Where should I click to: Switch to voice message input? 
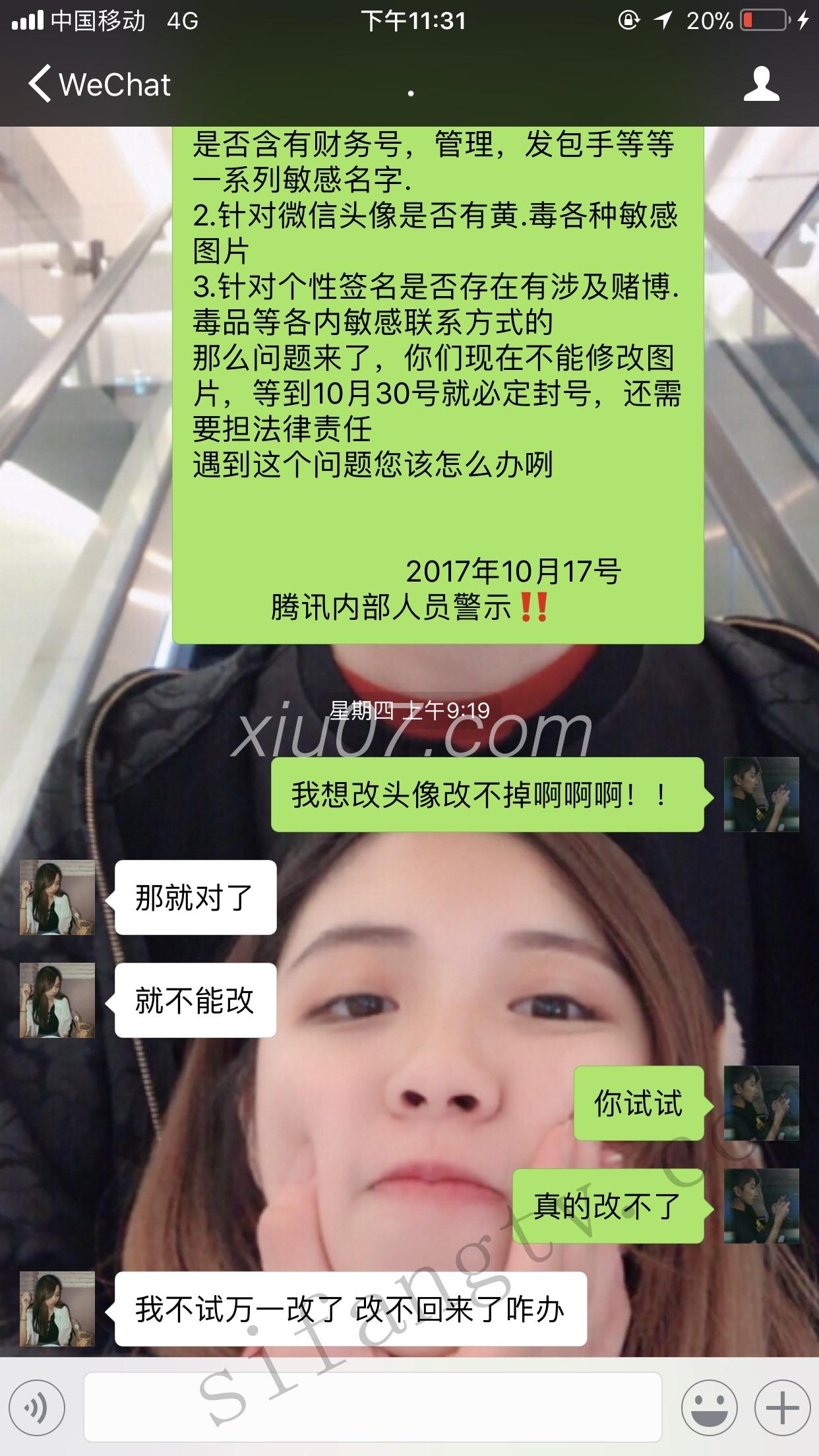(x=37, y=1409)
